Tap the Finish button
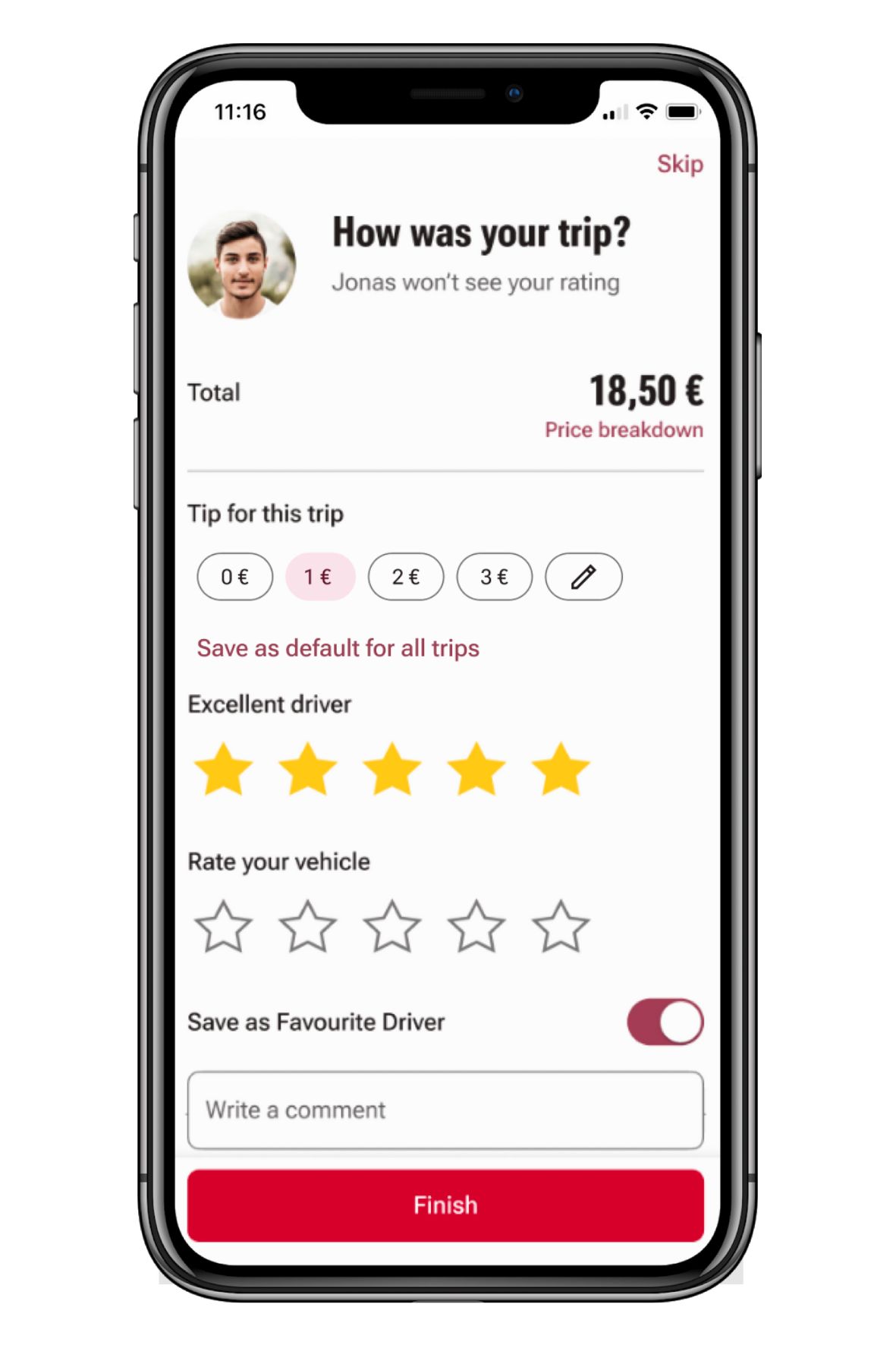This screenshot has height=1345, width=896. (445, 1205)
